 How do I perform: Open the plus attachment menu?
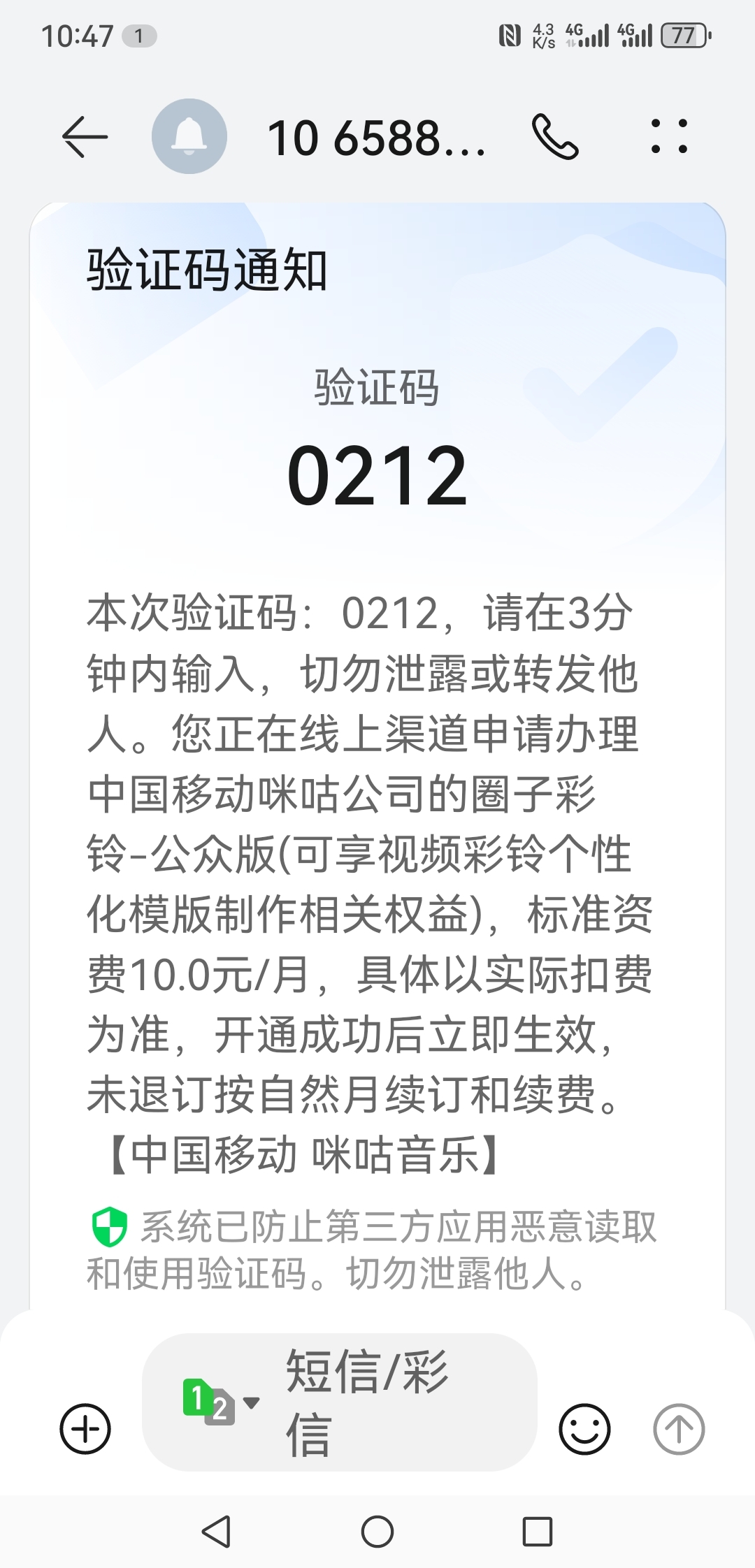click(85, 1428)
